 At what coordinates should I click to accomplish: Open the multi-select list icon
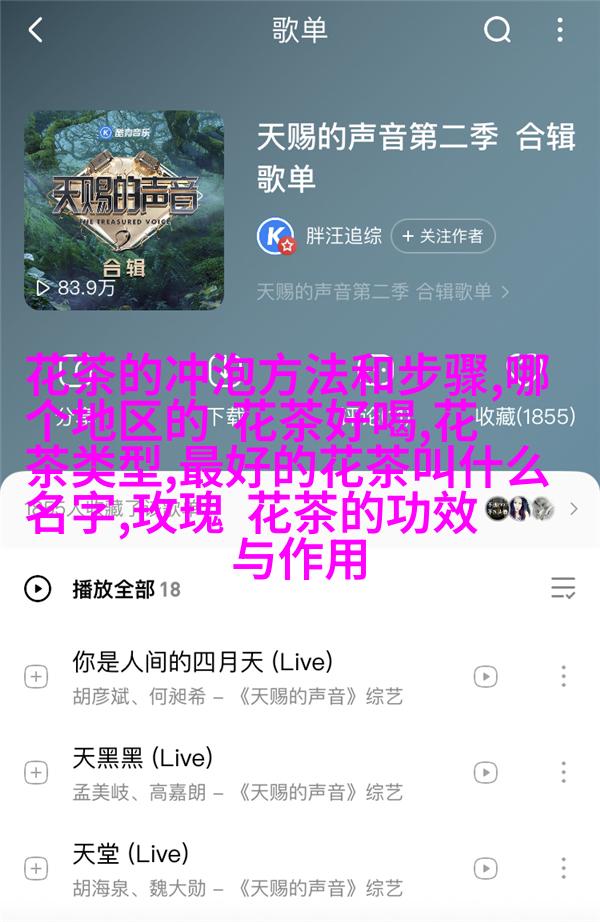pyautogui.click(x=563, y=588)
